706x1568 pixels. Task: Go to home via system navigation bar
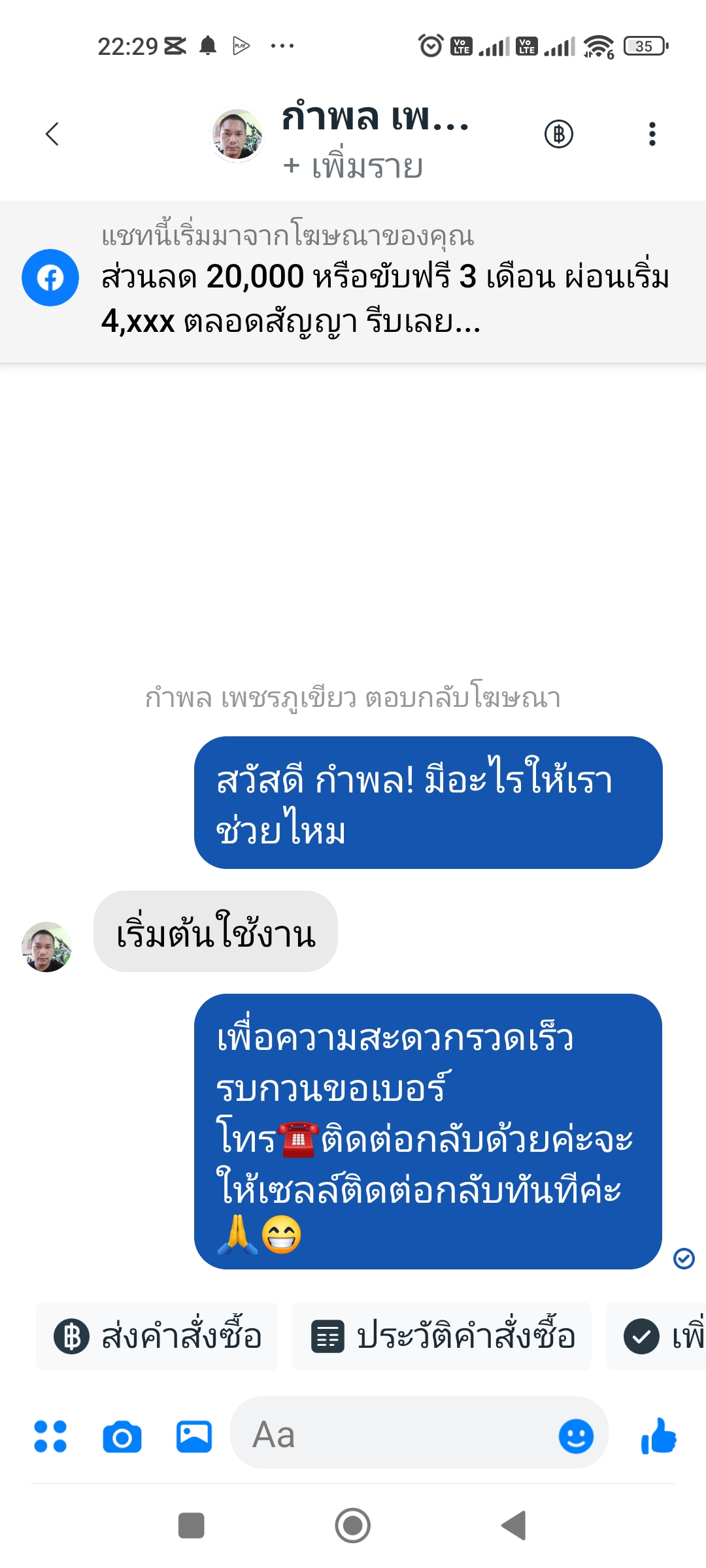353,1526
